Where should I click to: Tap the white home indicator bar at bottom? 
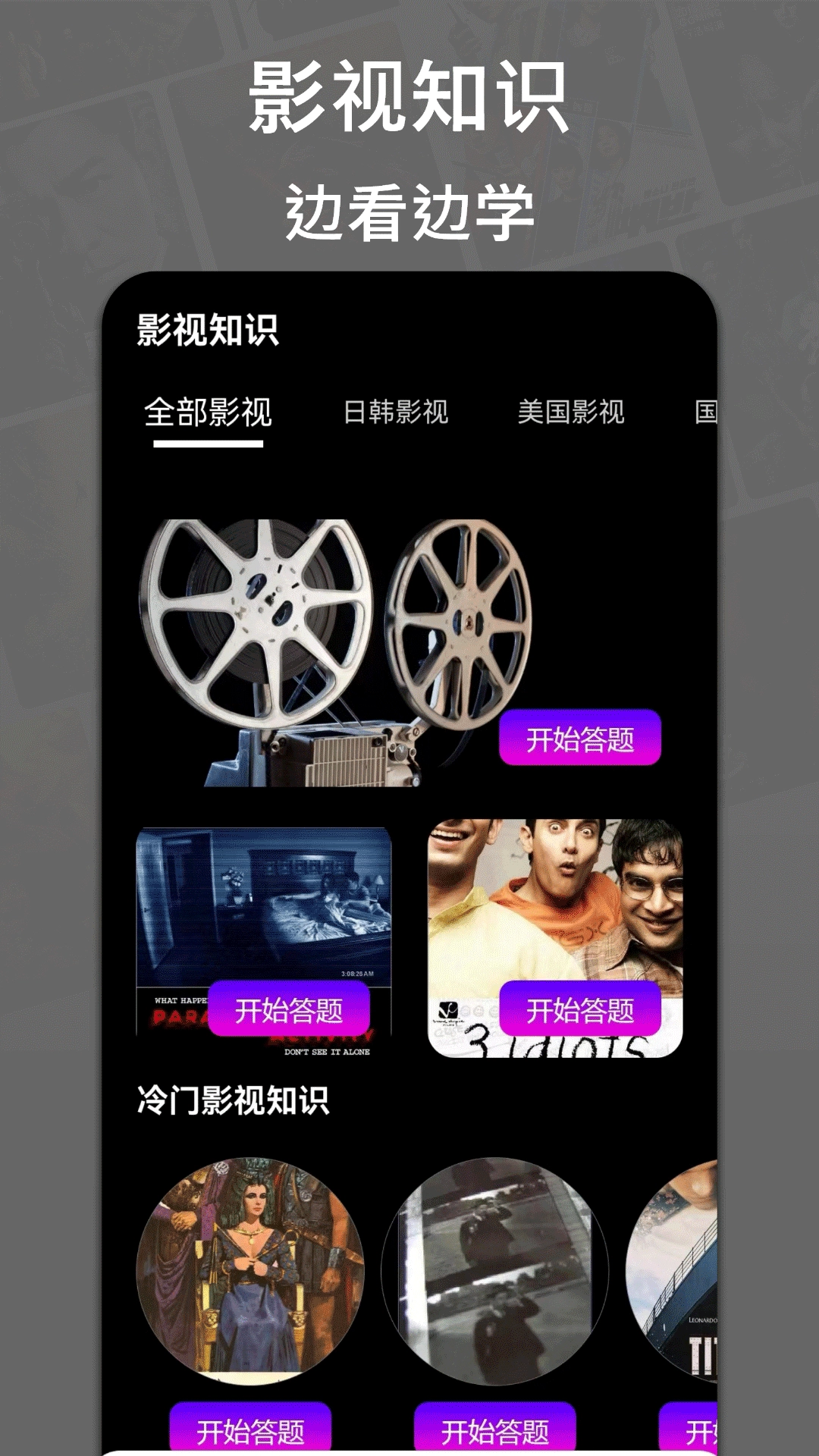[x=409, y=1452]
